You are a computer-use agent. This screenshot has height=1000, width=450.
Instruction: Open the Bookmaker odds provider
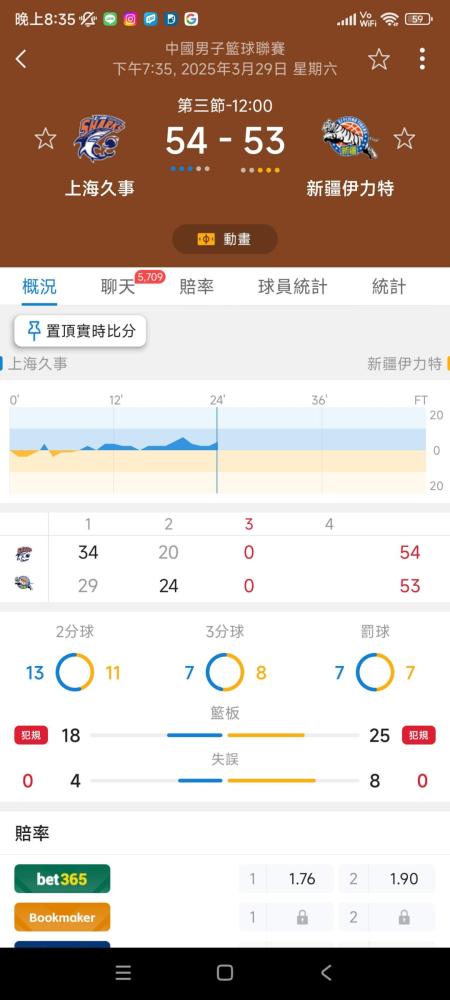coord(62,917)
